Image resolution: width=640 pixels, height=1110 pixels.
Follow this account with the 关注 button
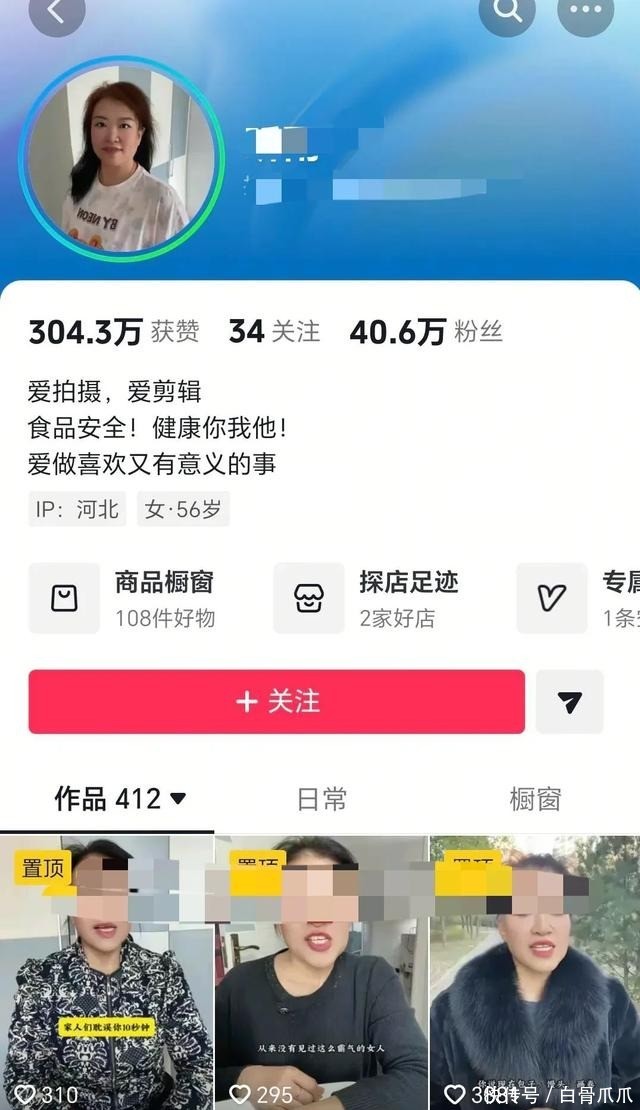[277, 702]
